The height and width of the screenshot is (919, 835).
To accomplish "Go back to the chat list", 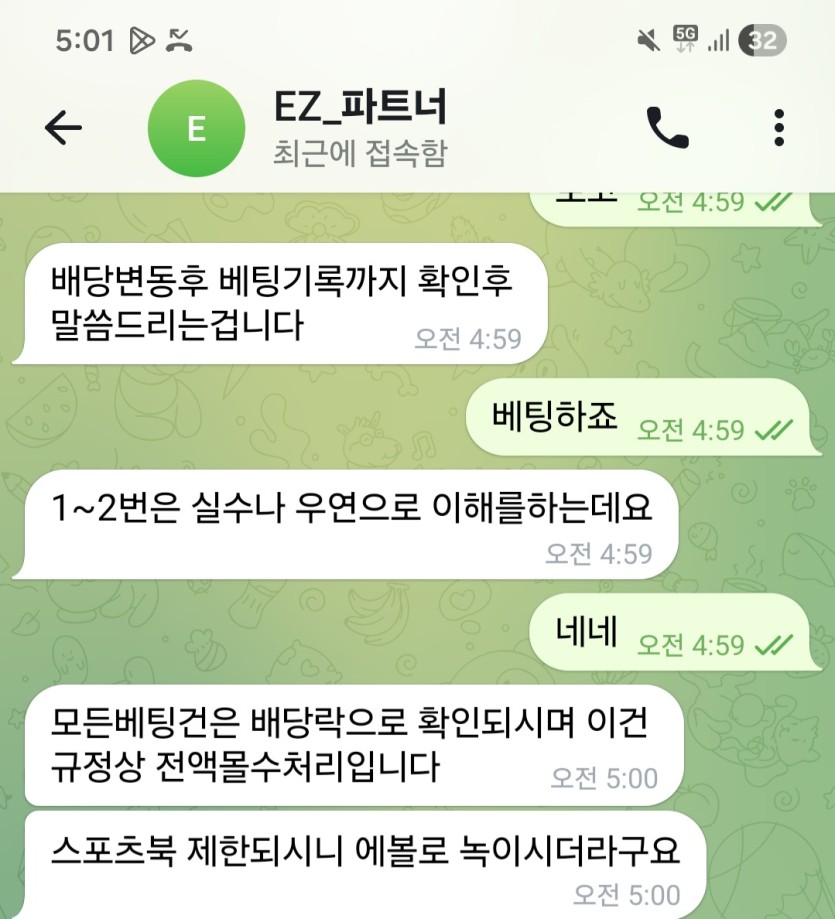I will click(x=63, y=128).
